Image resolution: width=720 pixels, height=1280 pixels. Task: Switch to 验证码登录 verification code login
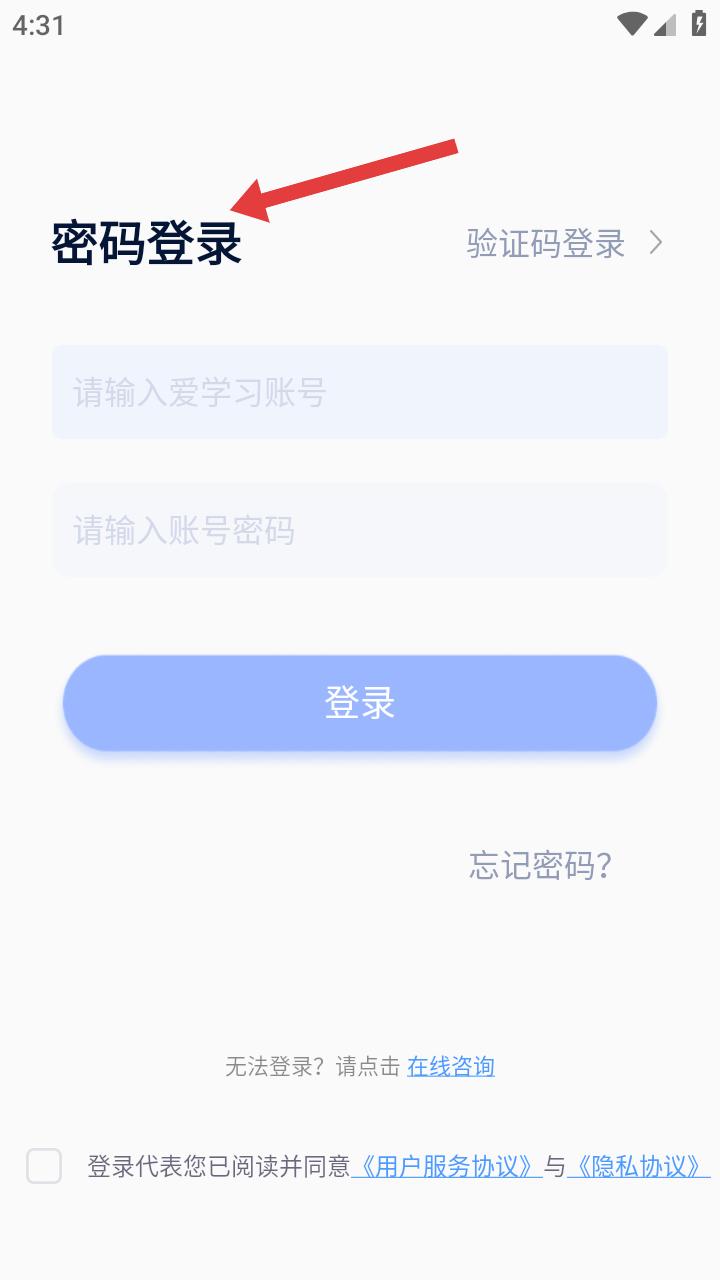[565, 243]
